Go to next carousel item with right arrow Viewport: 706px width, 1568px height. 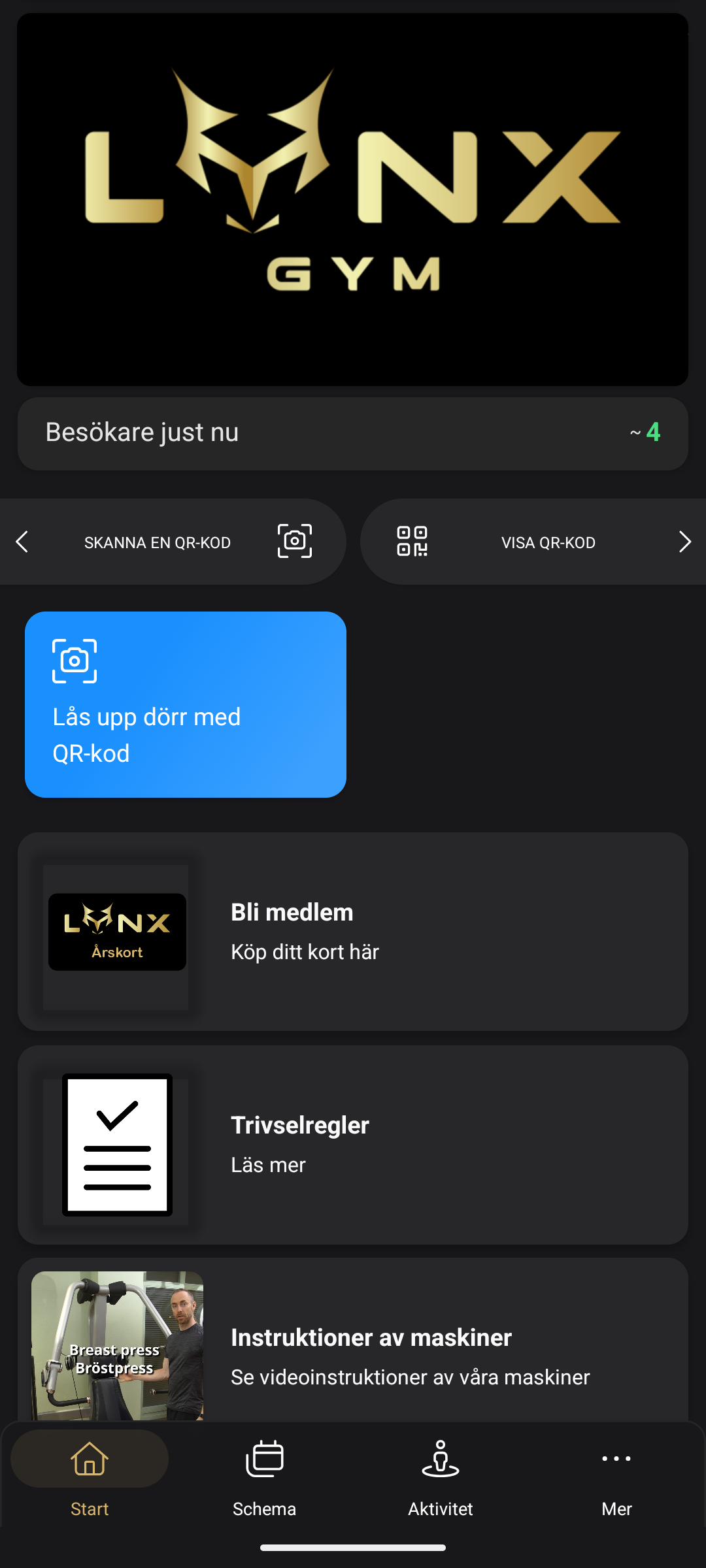[684, 542]
